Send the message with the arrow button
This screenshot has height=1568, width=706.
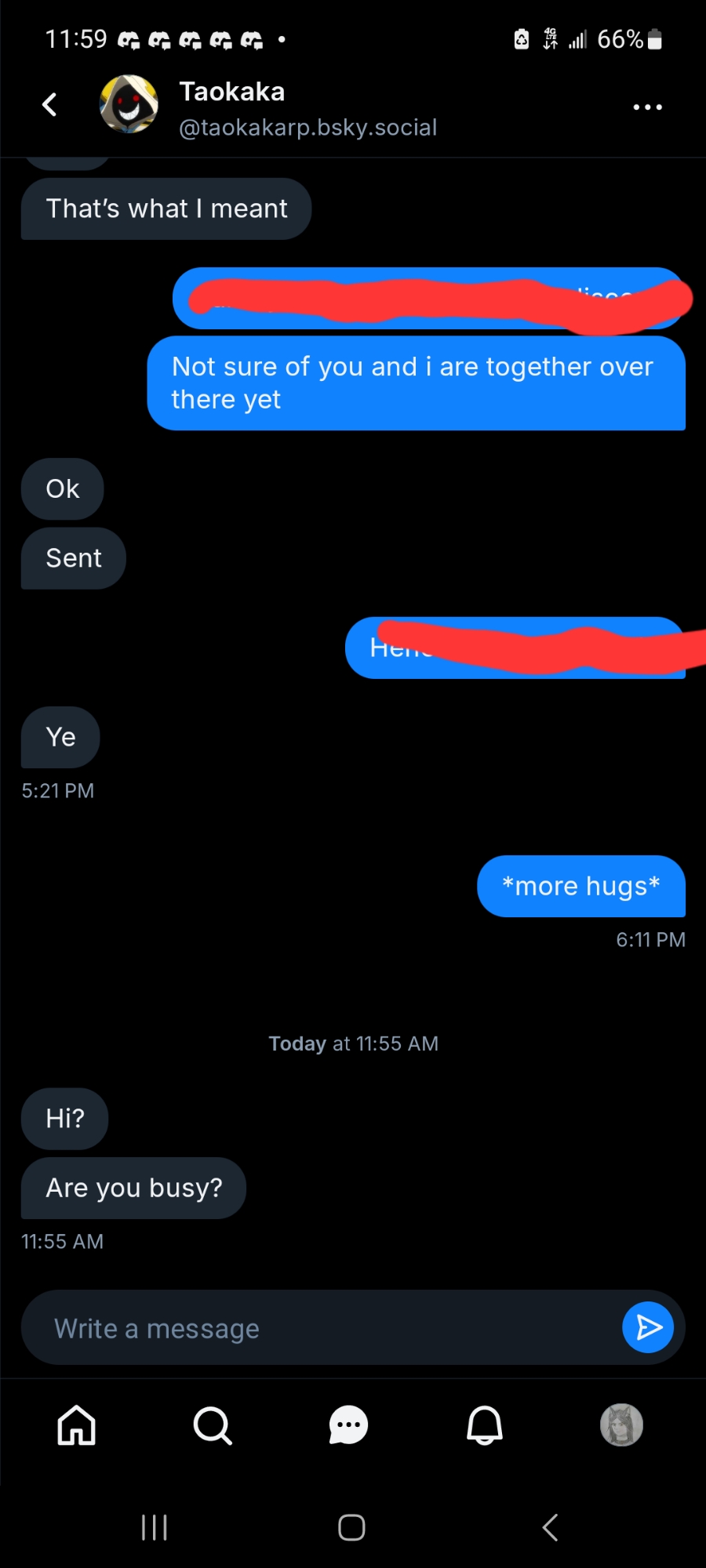pos(648,1327)
